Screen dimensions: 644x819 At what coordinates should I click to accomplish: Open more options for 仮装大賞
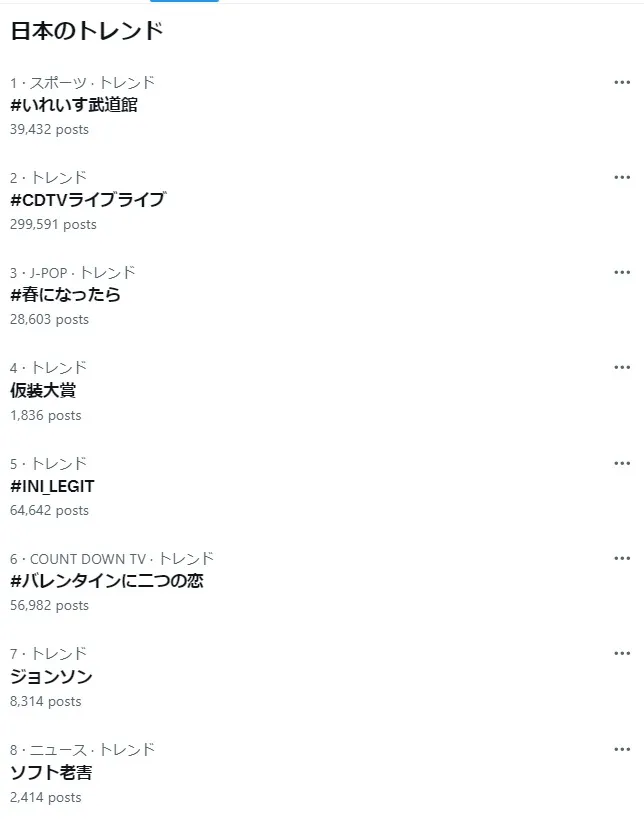click(x=622, y=367)
